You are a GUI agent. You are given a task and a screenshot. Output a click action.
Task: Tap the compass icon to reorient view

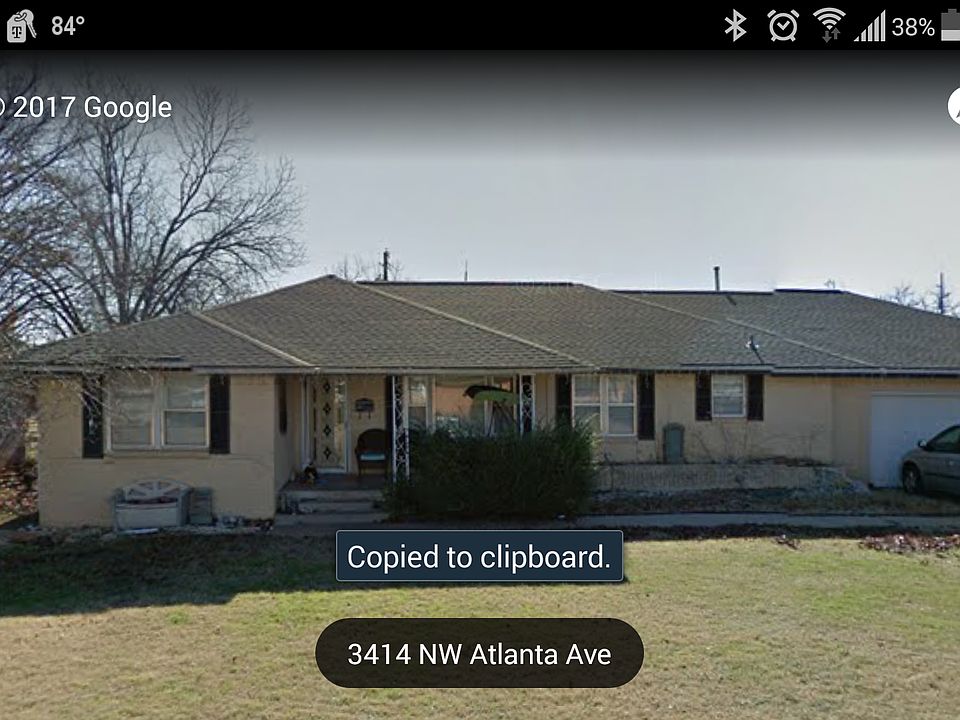[x=953, y=107]
